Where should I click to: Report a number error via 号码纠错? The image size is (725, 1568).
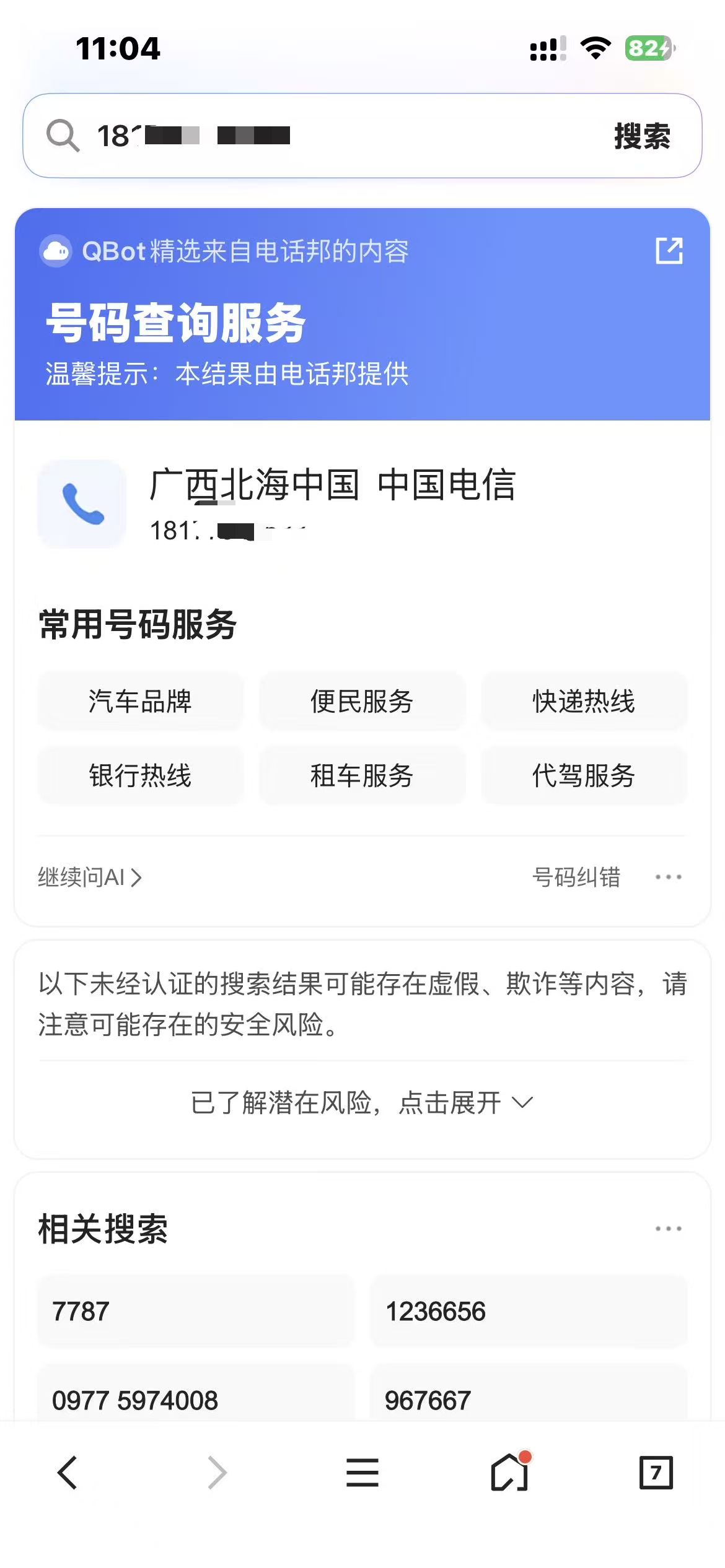(576, 877)
